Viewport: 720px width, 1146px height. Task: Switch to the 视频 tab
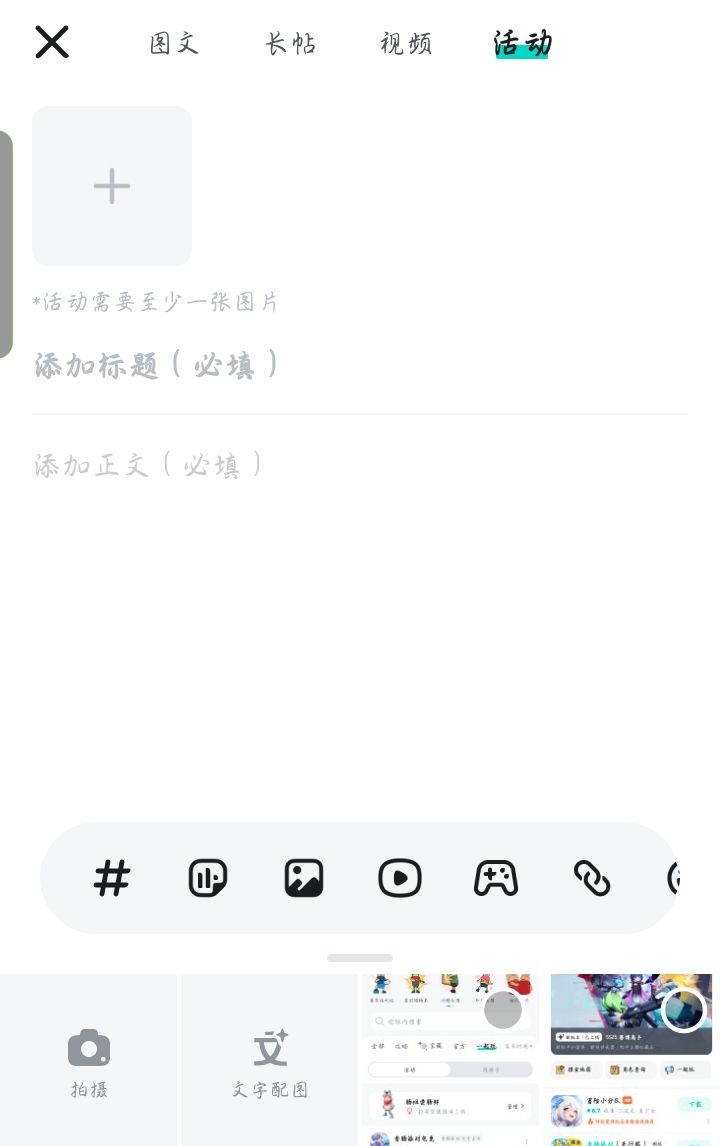coord(405,43)
